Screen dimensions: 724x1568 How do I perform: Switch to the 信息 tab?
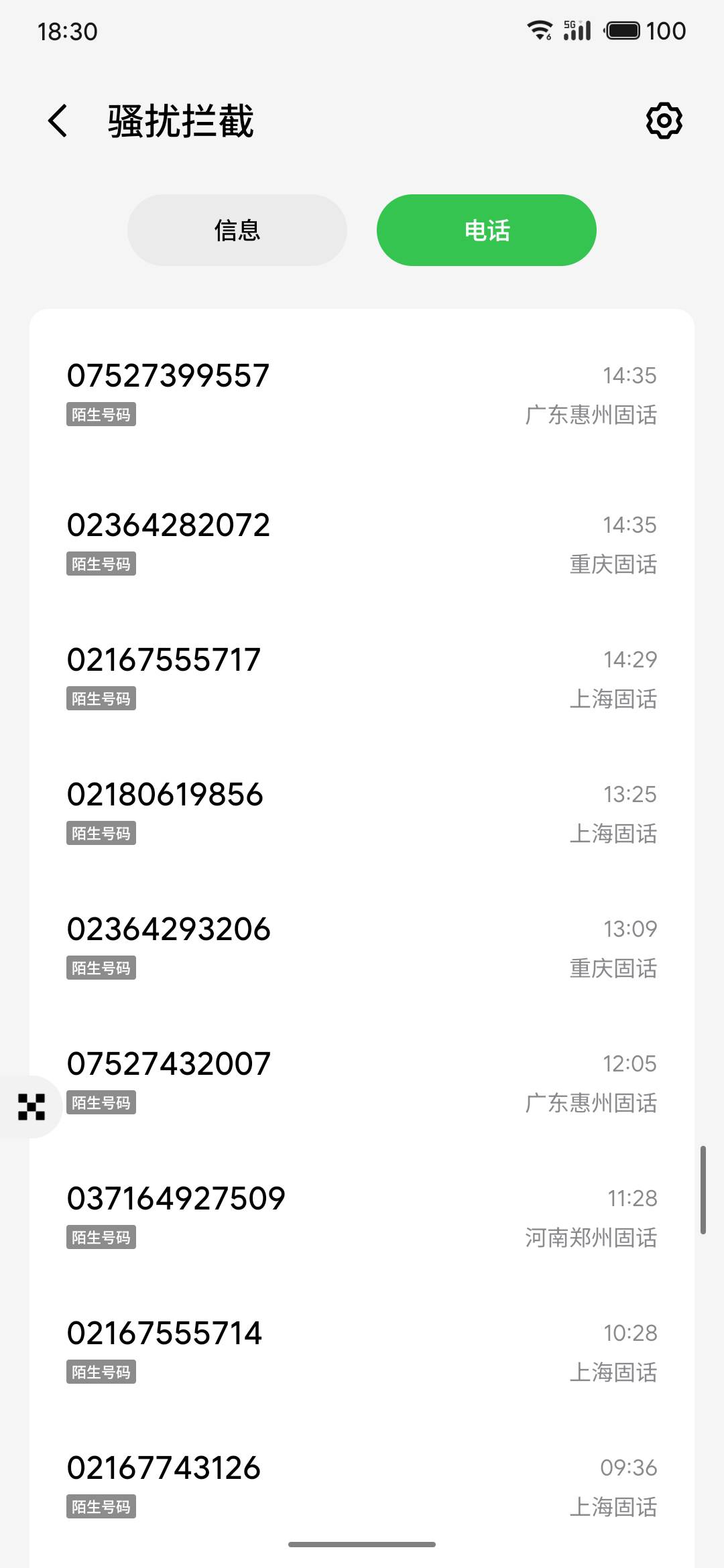[x=237, y=231]
